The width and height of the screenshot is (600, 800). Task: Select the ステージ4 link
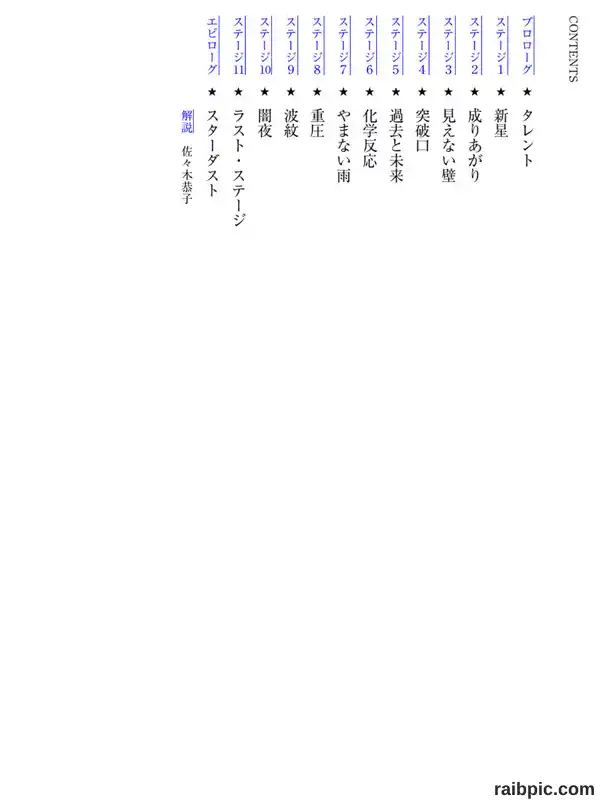tap(422, 46)
